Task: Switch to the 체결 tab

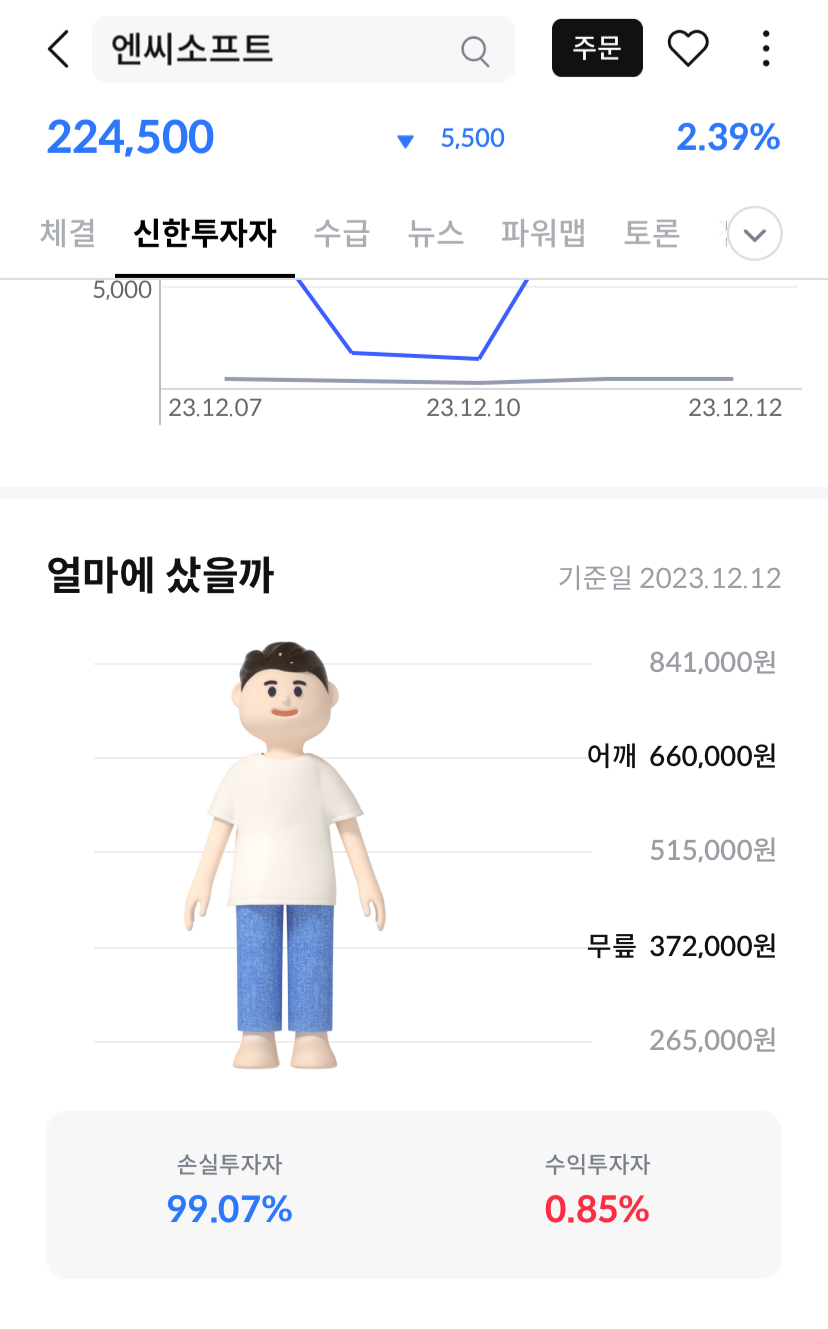Action: point(66,232)
